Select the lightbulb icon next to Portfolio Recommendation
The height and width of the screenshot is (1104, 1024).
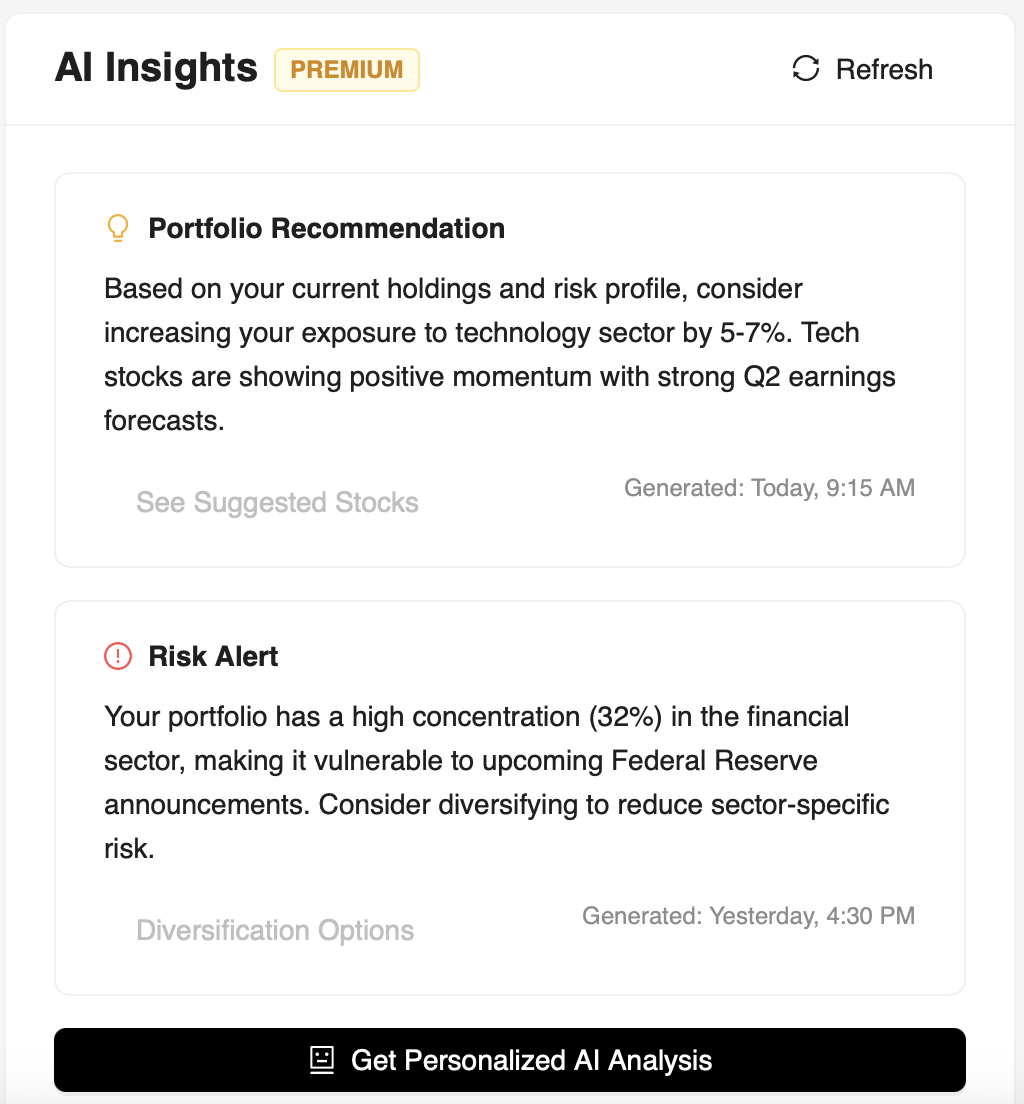tap(117, 227)
